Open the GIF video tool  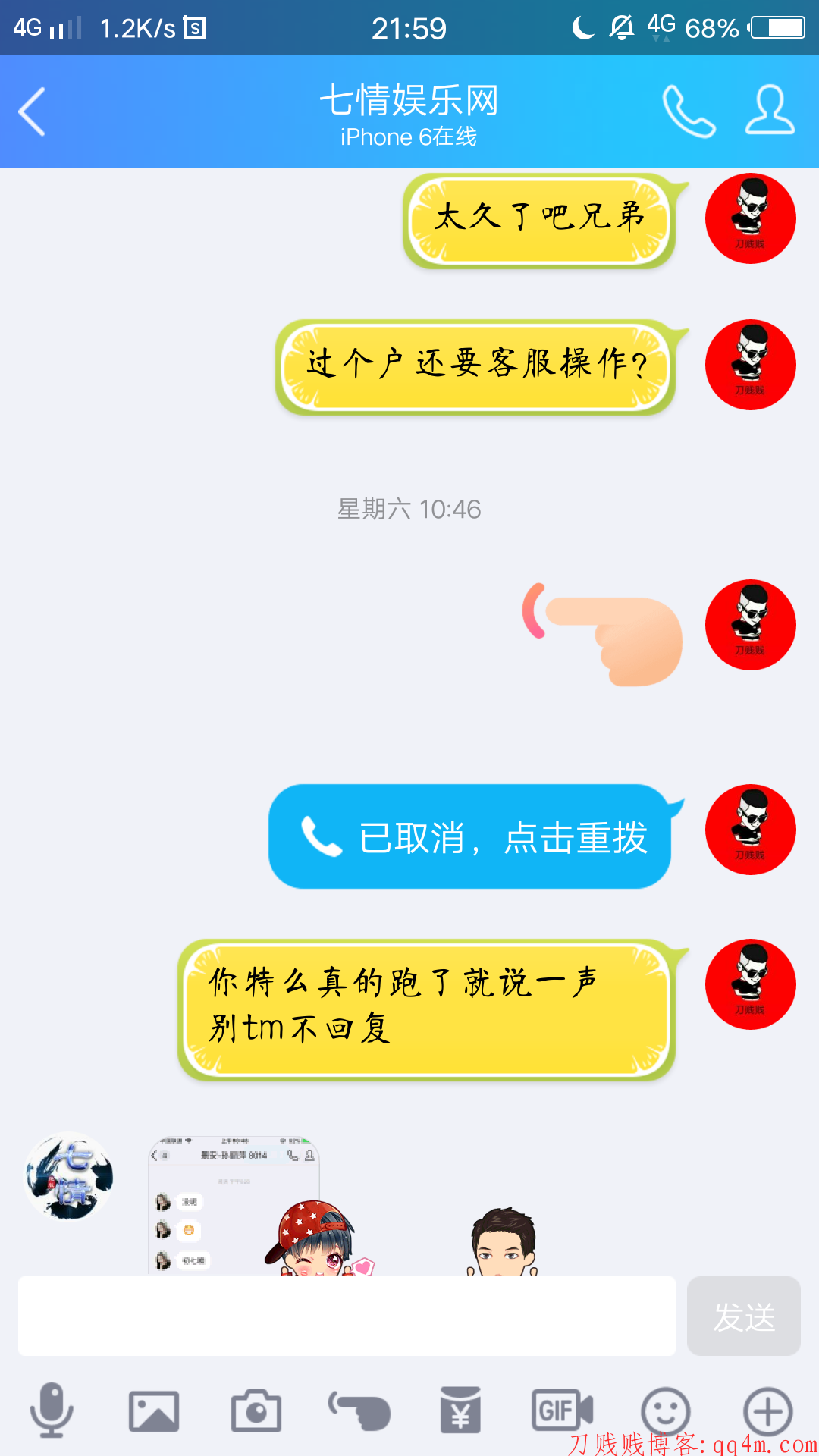pyautogui.click(x=562, y=1410)
